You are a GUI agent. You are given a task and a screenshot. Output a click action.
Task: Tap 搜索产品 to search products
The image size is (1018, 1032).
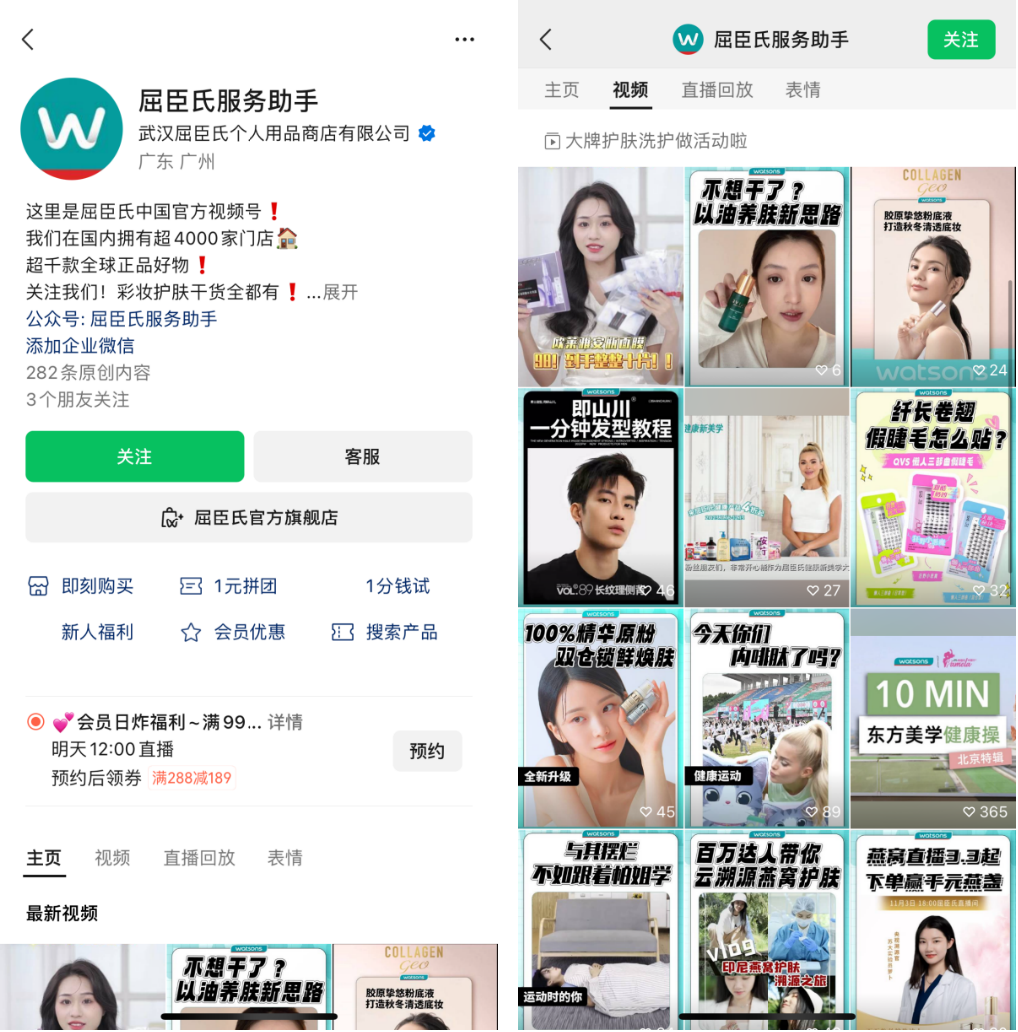coord(385,632)
